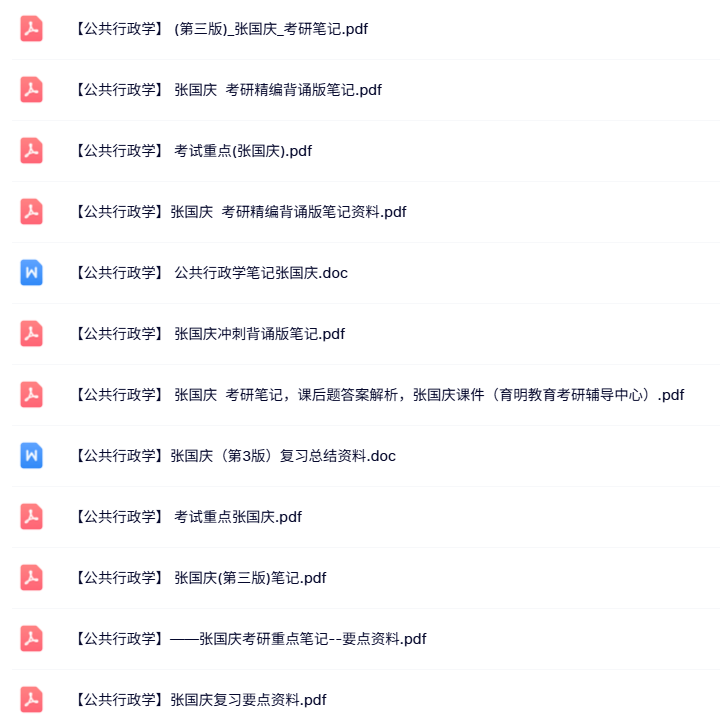Viewport: 720px width, 723px height.
Task: Click the PDF icon beside (第三版)_张国庆_考研笔记.pdf
Action: pyautogui.click(x=31, y=29)
